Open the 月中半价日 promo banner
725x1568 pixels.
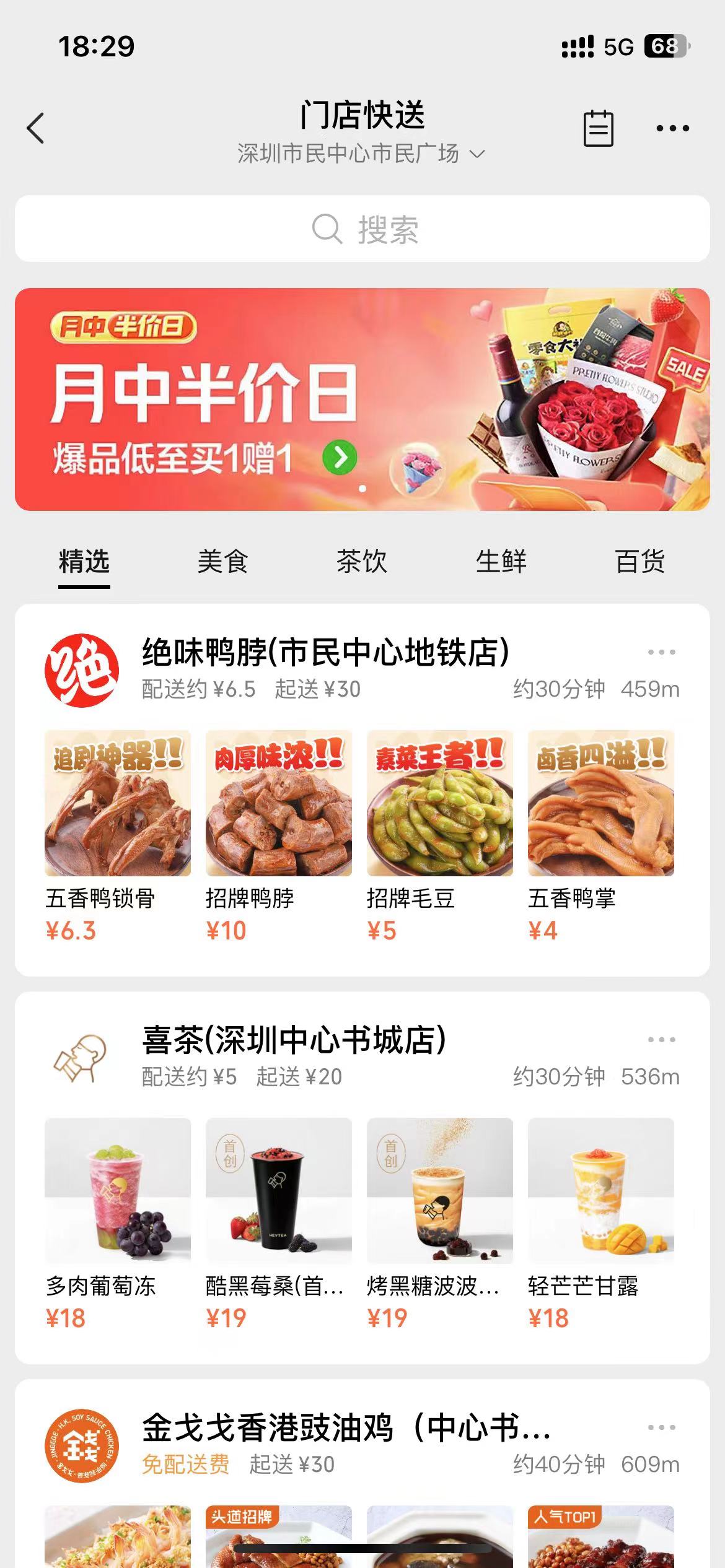[x=362, y=399]
